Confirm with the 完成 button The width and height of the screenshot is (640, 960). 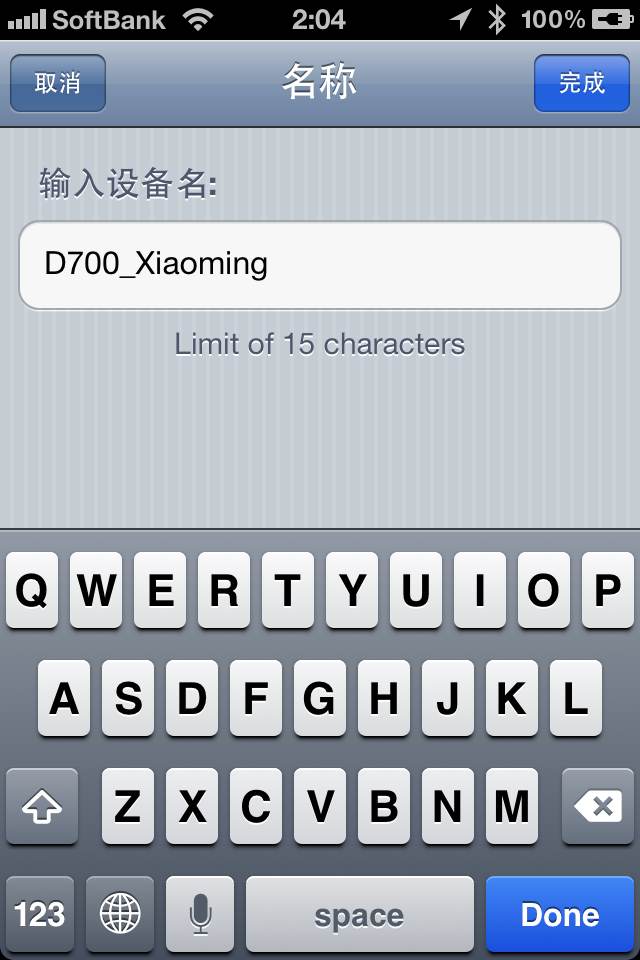click(x=581, y=83)
